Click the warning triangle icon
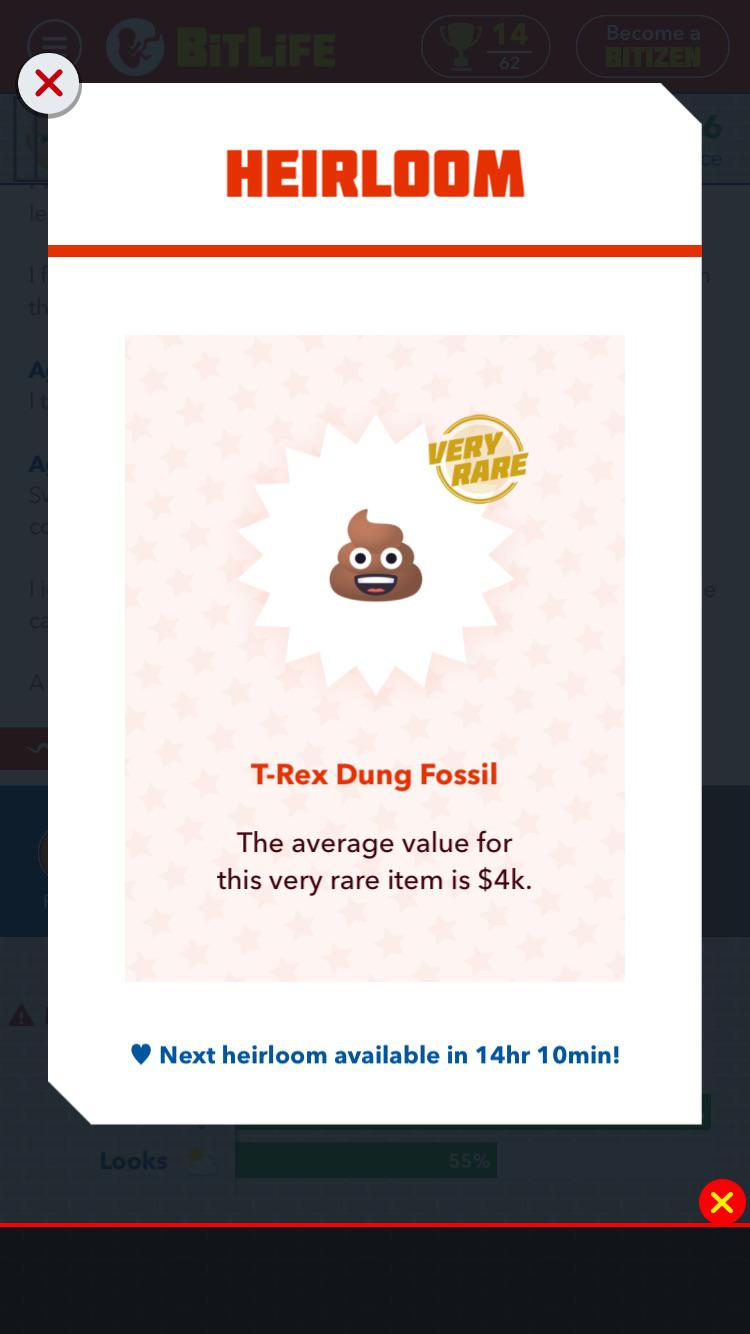This screenshot has width=750, height=1334. [21, 1015]
